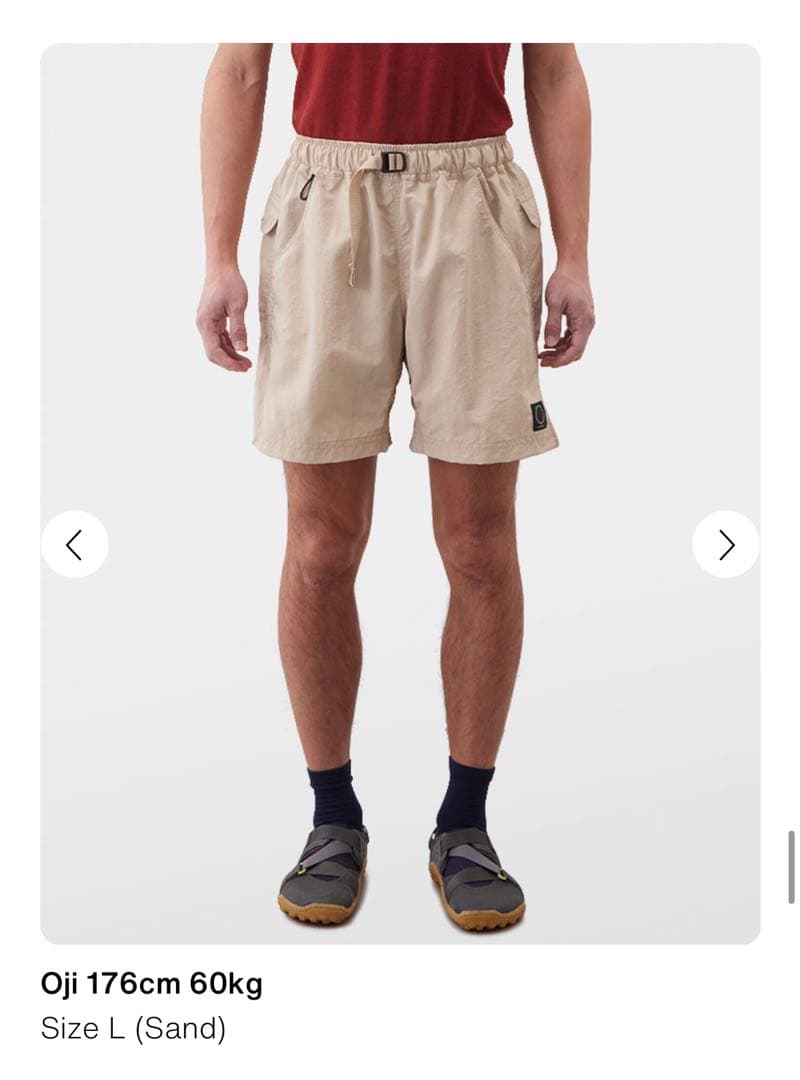Viewport: 801px width, 1080px height.
Task: Click the white gallery card background
Action: tap(150, 700)
